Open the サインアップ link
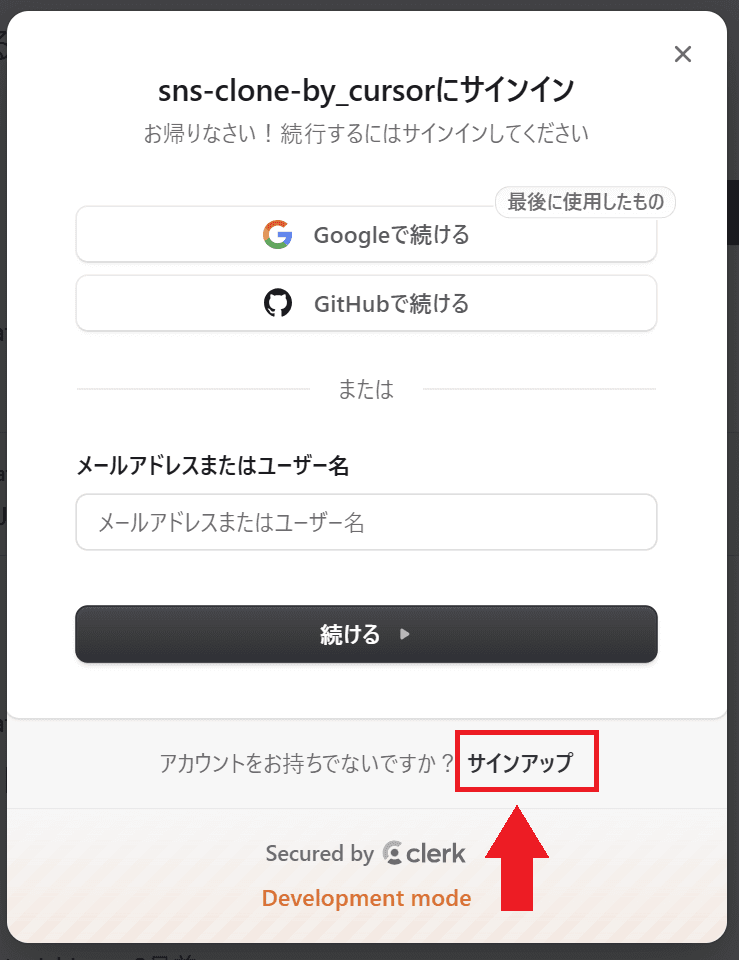The height and width of the screenshot is (960, 739). (527, 761)
